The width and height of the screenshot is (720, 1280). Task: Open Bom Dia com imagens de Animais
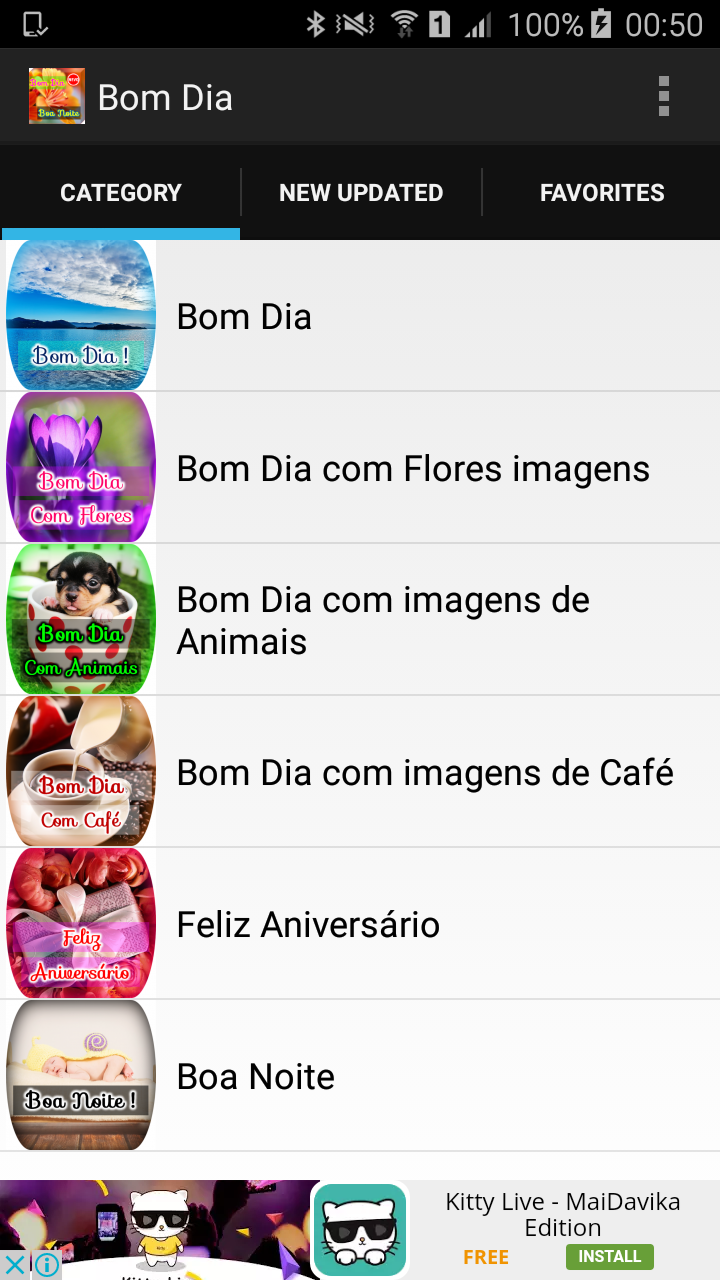(x=360, y=620)
